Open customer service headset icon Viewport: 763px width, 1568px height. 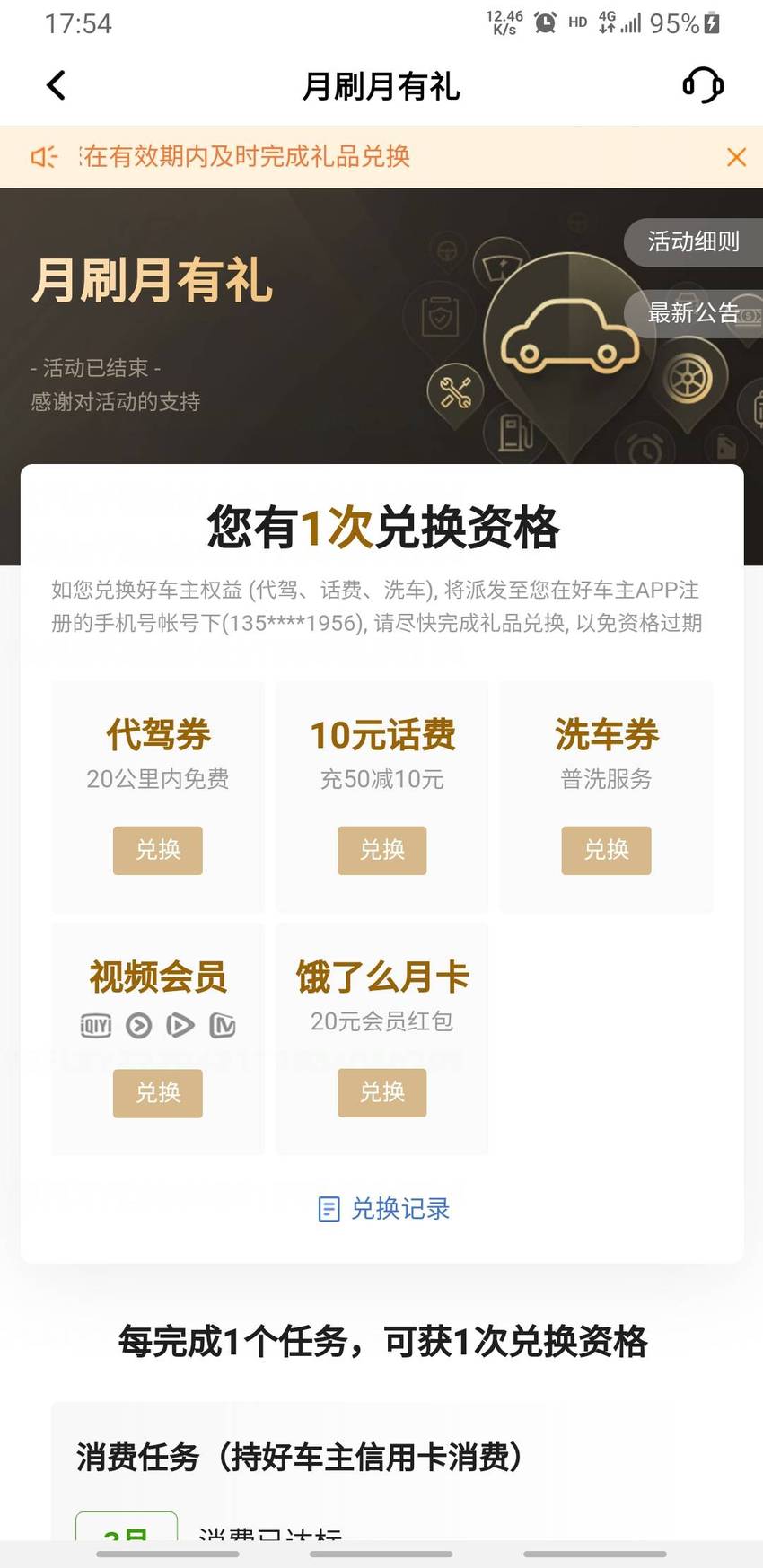tap(703, 86)
